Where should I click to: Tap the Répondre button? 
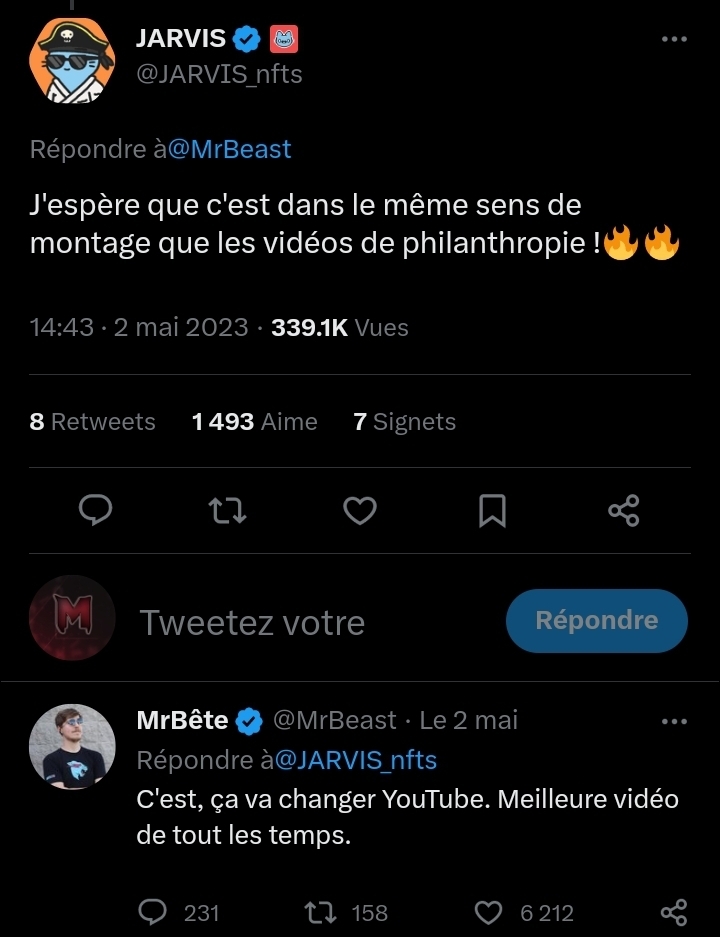(x=596, y=620)
